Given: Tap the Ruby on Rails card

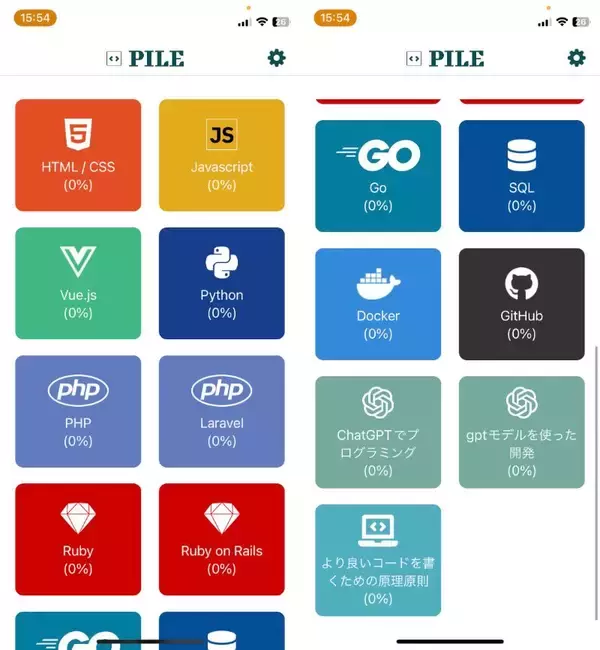Looking at the screenshot, I should (221, 539).
